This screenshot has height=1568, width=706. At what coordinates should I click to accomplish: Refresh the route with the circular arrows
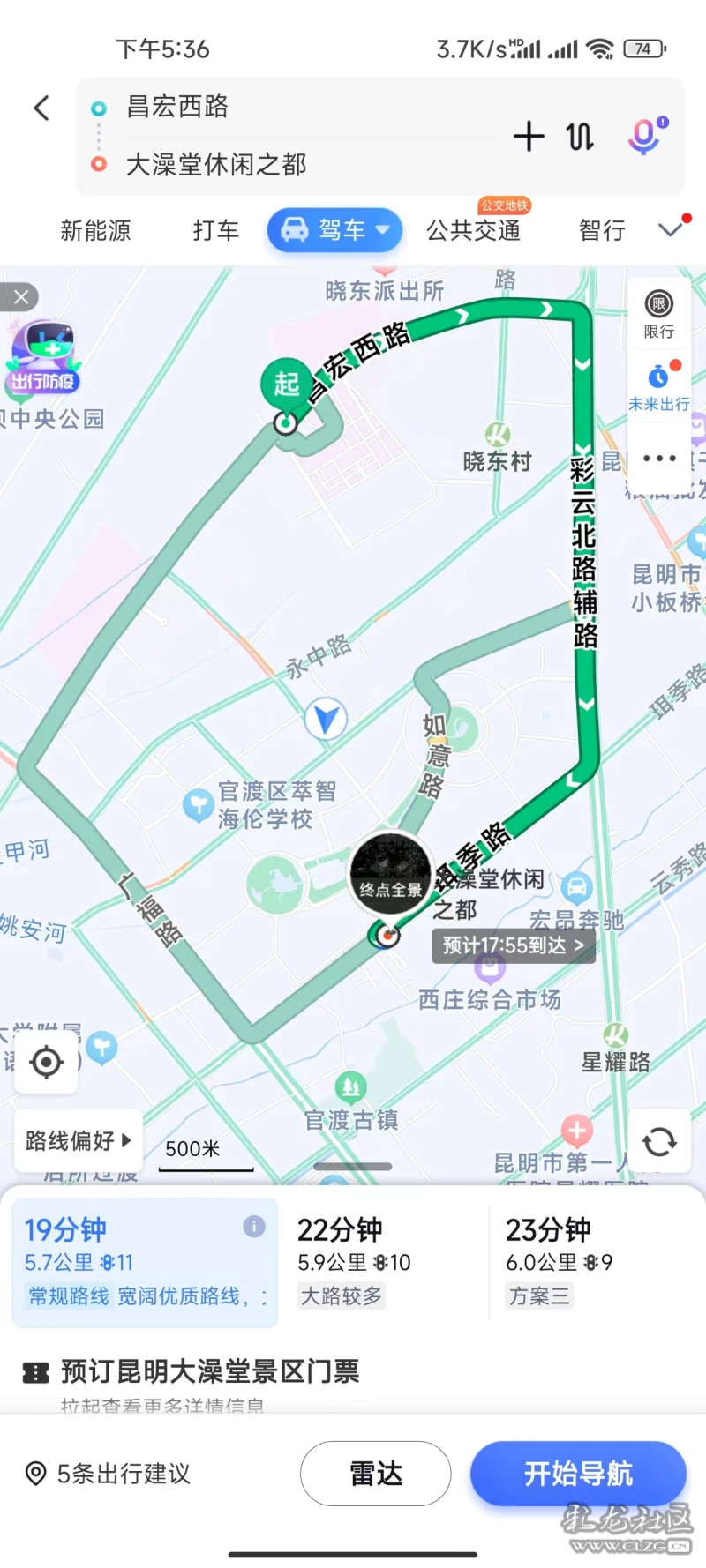pyautogui.click(x=659, y=1141)
